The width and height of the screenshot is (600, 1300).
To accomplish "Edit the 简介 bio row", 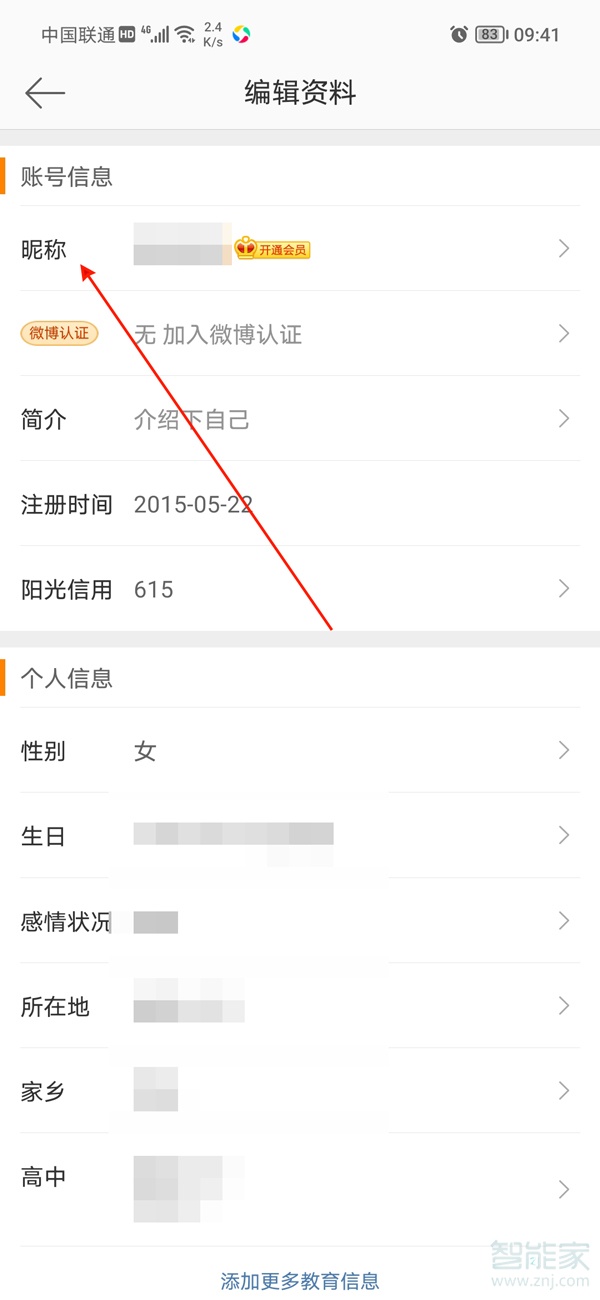I will pyautogui.click(x=300, y=419).
